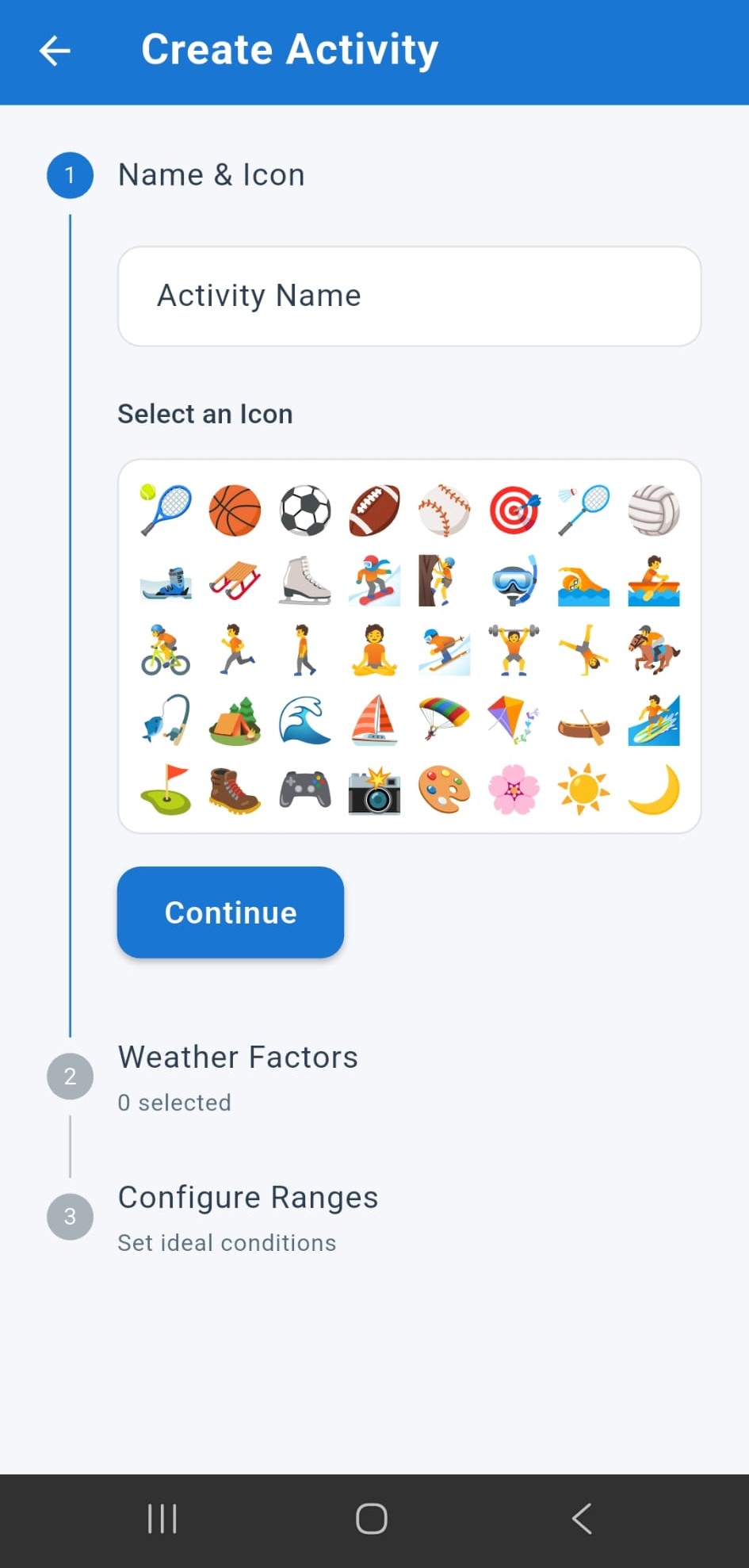The image size is (749, 1568).
Task: Tap the back arrow in the header
Action: point(53,50)
